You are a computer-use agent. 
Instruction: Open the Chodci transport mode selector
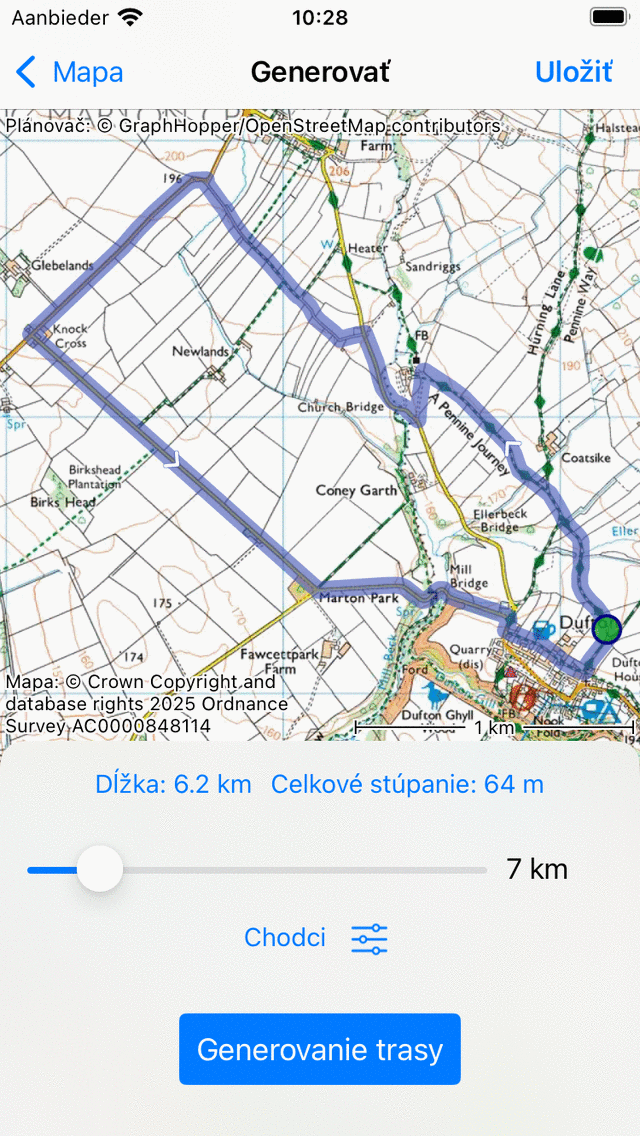285,938
